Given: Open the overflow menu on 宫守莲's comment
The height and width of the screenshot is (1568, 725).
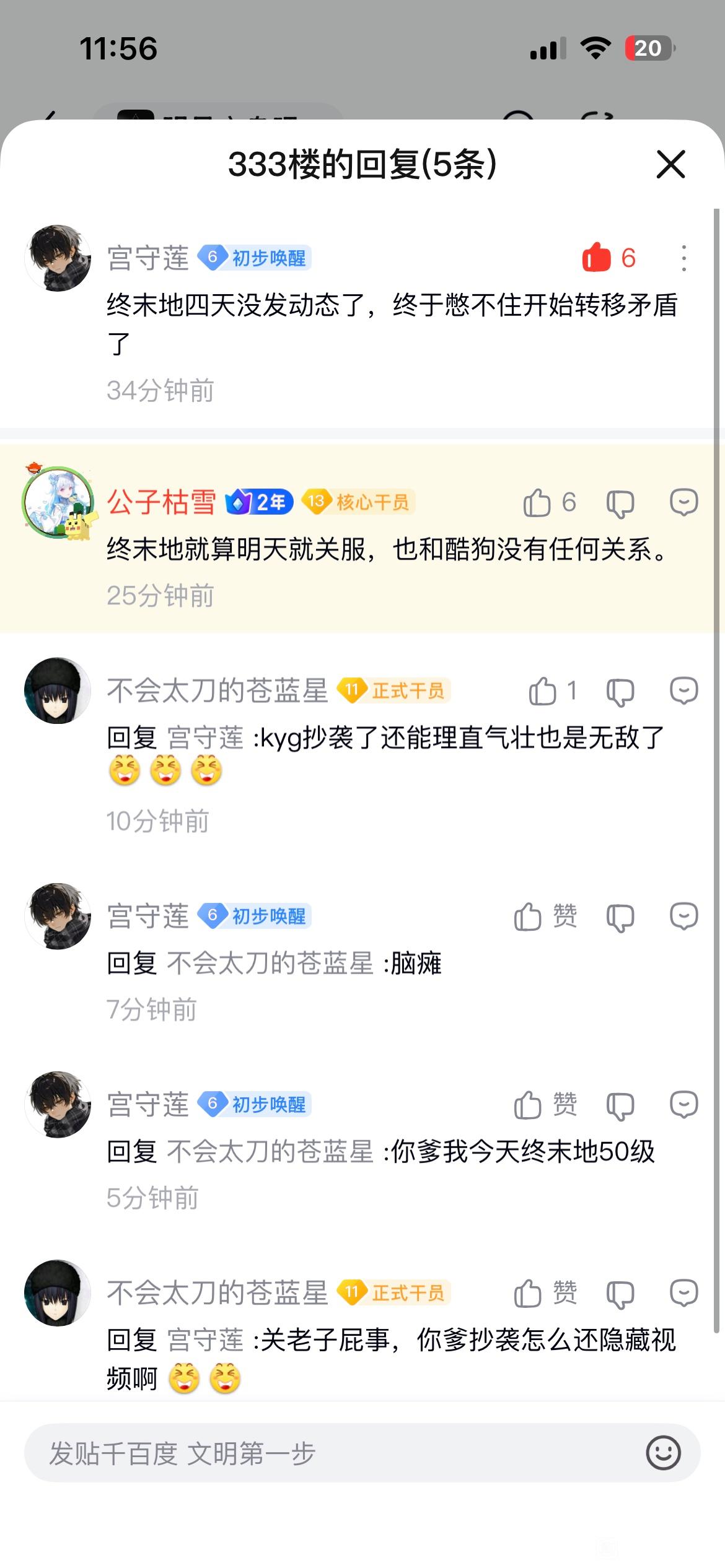Looking at the screenshot, I should point(683,258).
